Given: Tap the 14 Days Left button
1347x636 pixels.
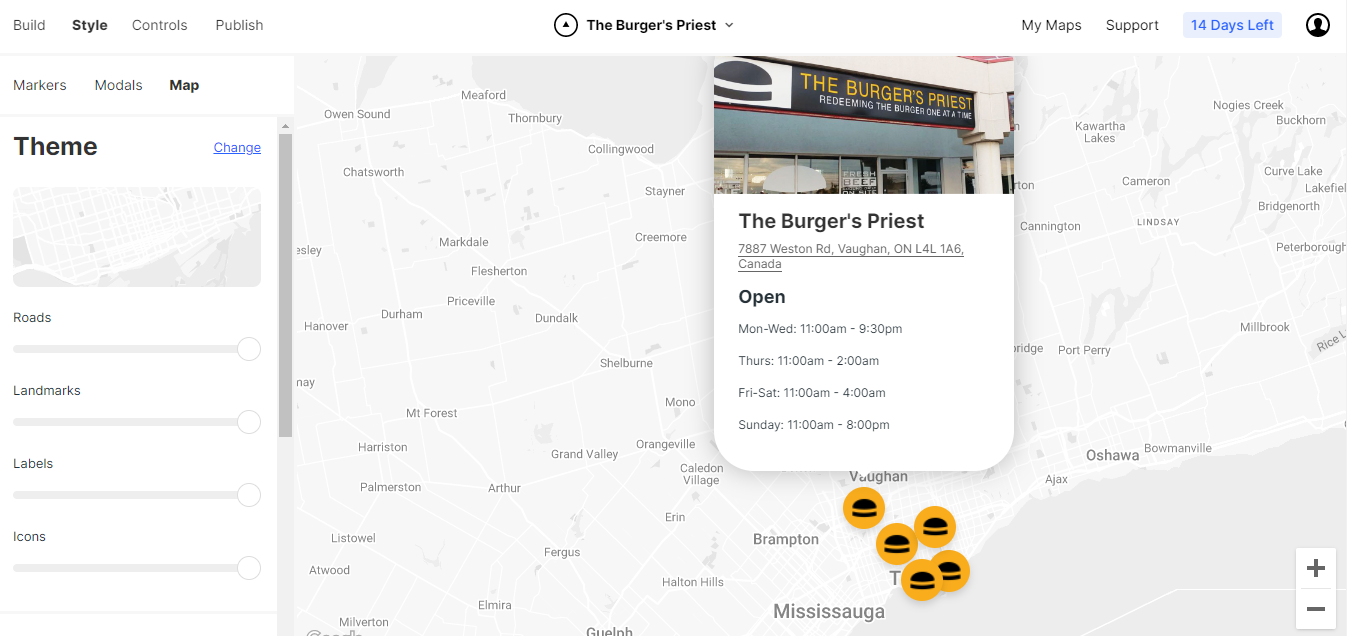Looking at the screenshot, I should (1232, 25).
